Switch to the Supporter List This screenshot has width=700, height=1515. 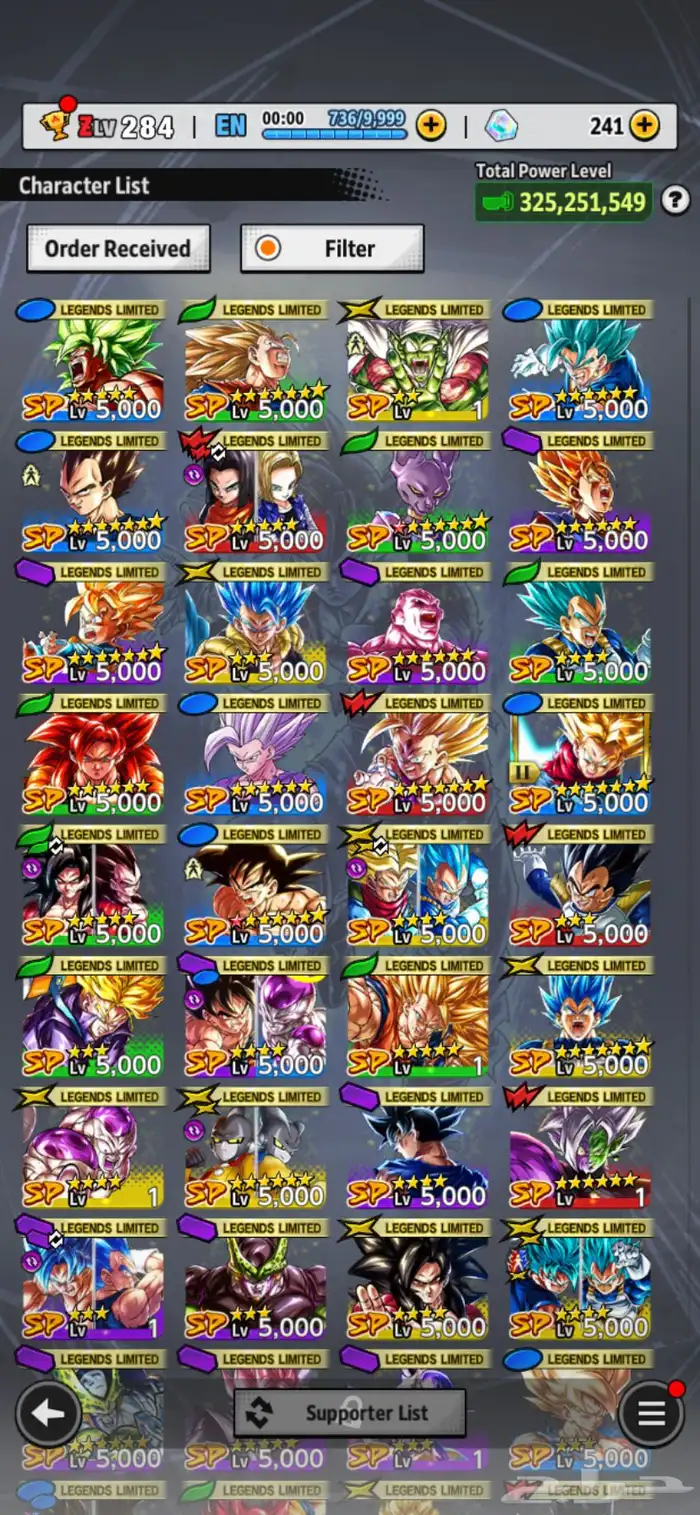click(350, 1413)
